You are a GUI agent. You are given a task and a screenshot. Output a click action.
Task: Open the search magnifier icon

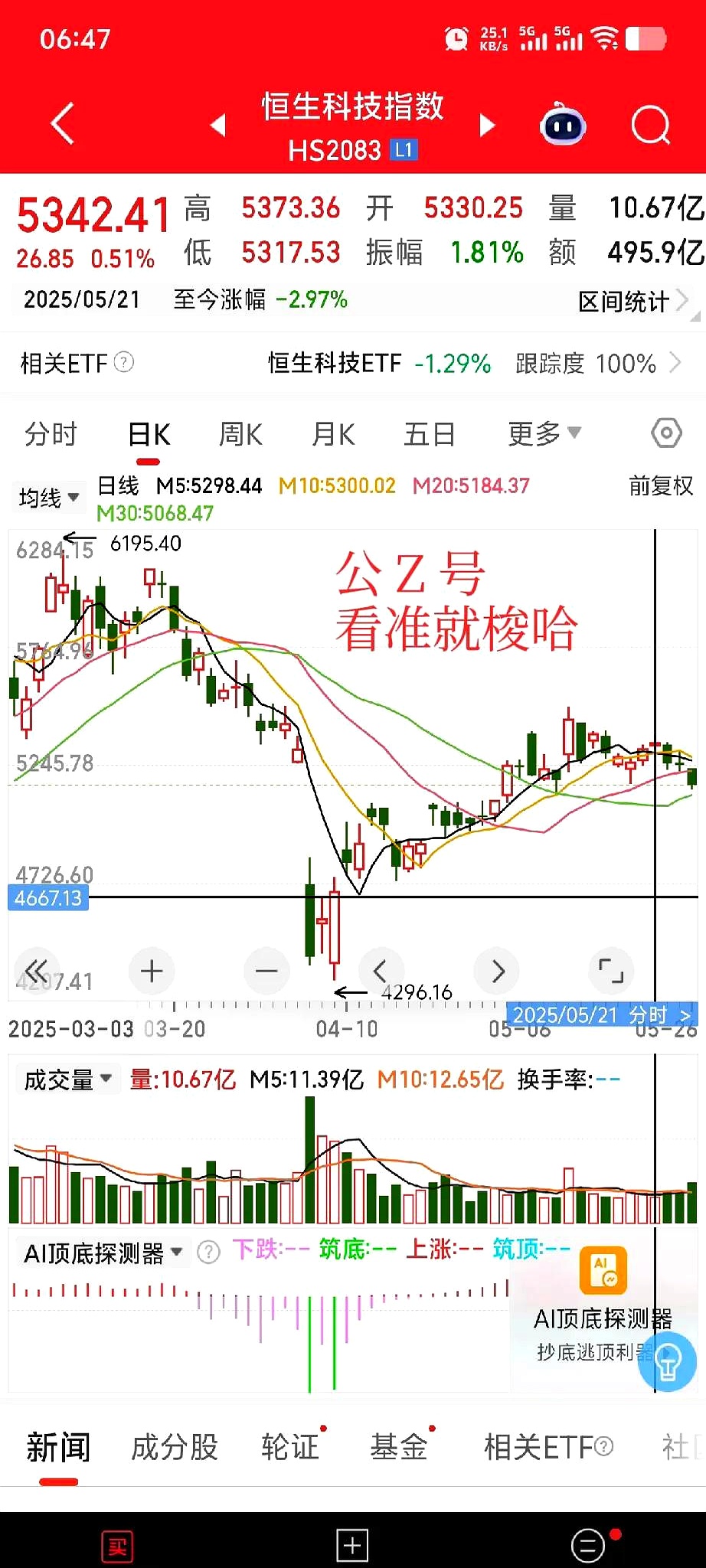pyautogui.click(x=650, y=125)
